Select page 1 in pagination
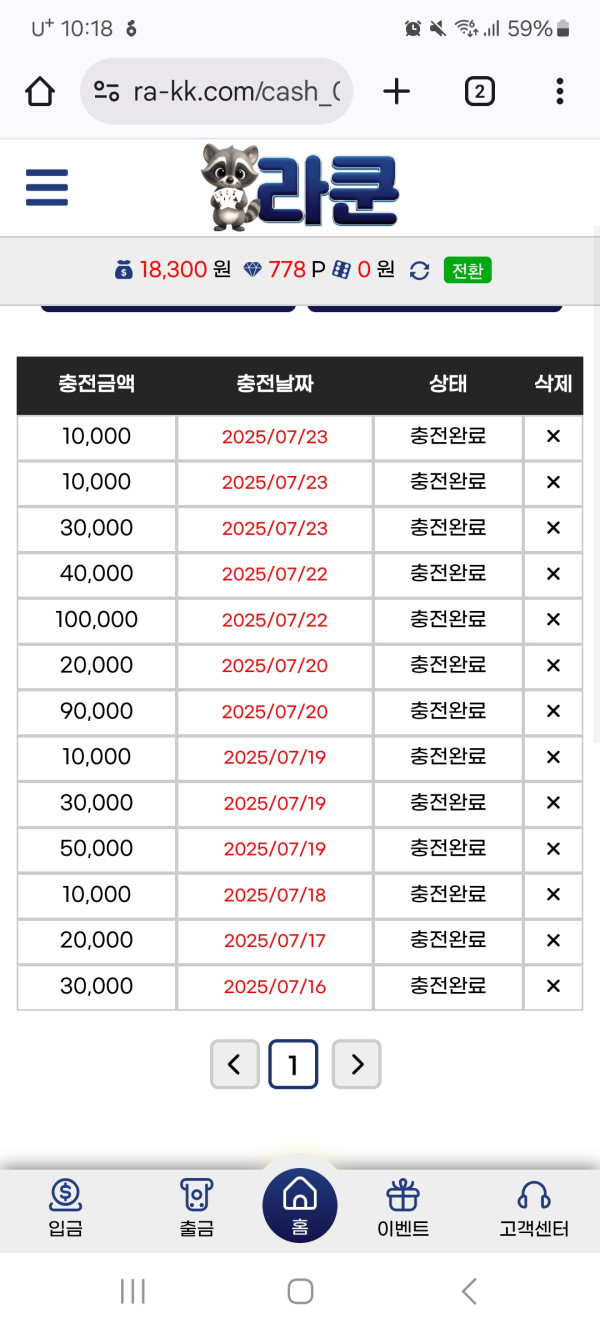This screenshot has height=1333, width=600. [293, 1064]
